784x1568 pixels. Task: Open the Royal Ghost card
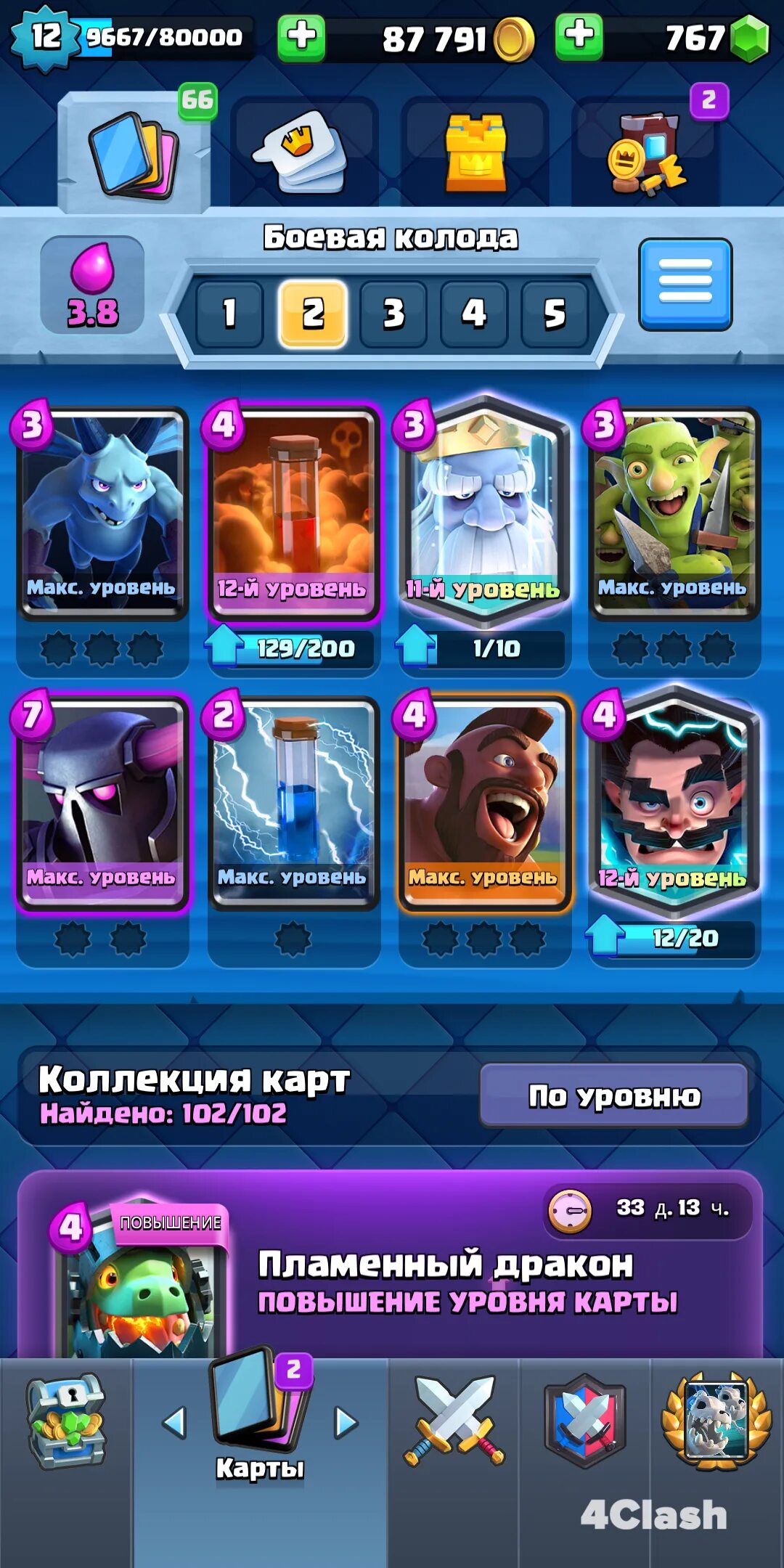point(483,512)
